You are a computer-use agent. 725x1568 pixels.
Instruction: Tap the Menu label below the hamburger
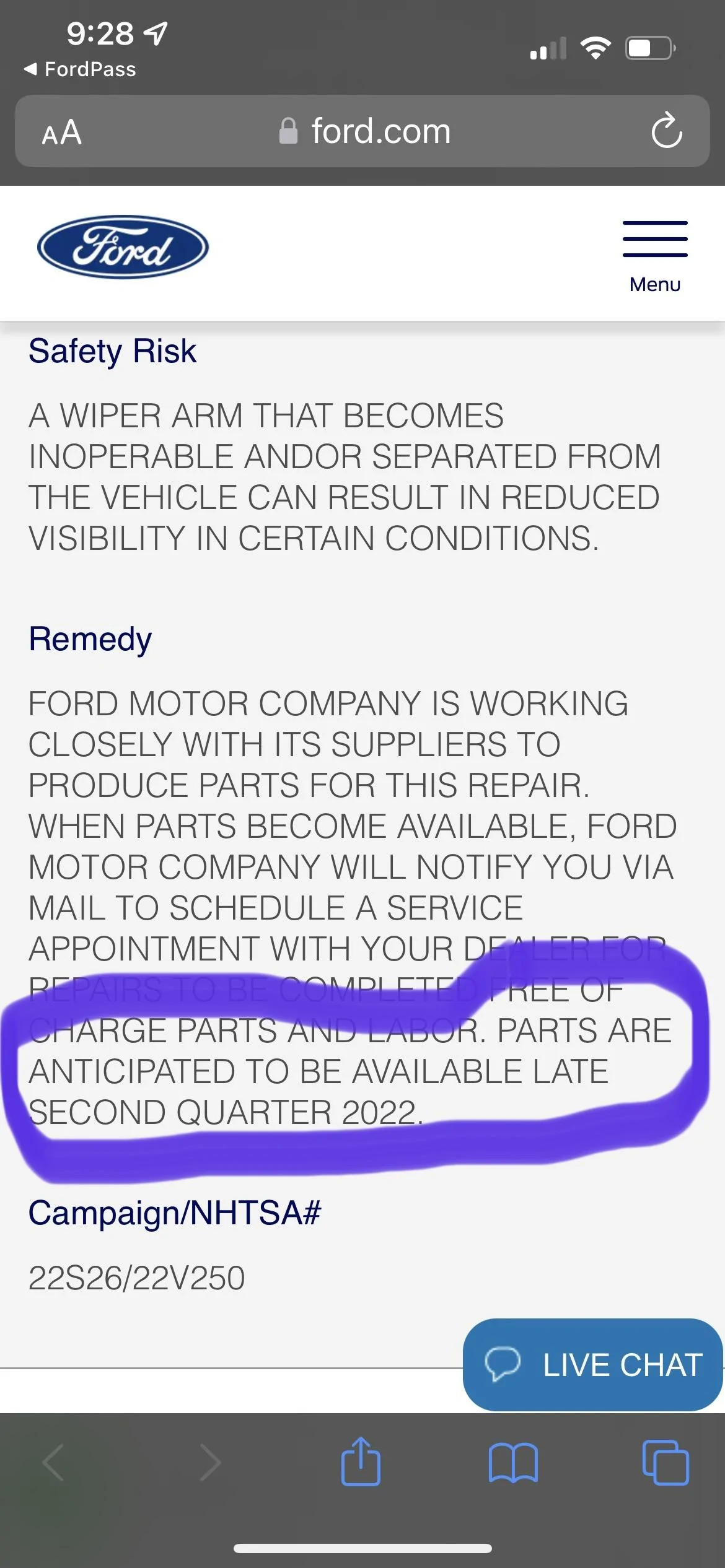[x=654, y=284]
